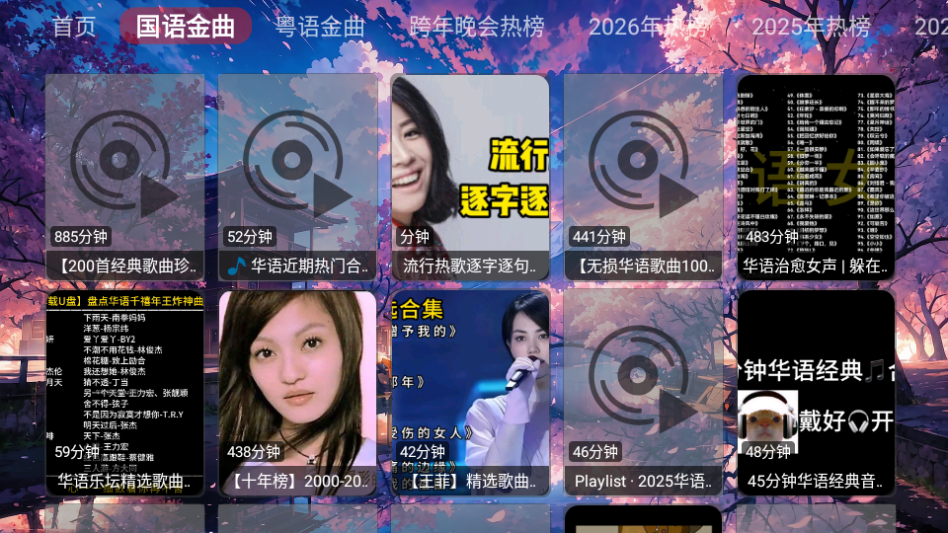
Task: Play the 52分钟 华语近期热门合 card
Action: [x=298, y=176]
